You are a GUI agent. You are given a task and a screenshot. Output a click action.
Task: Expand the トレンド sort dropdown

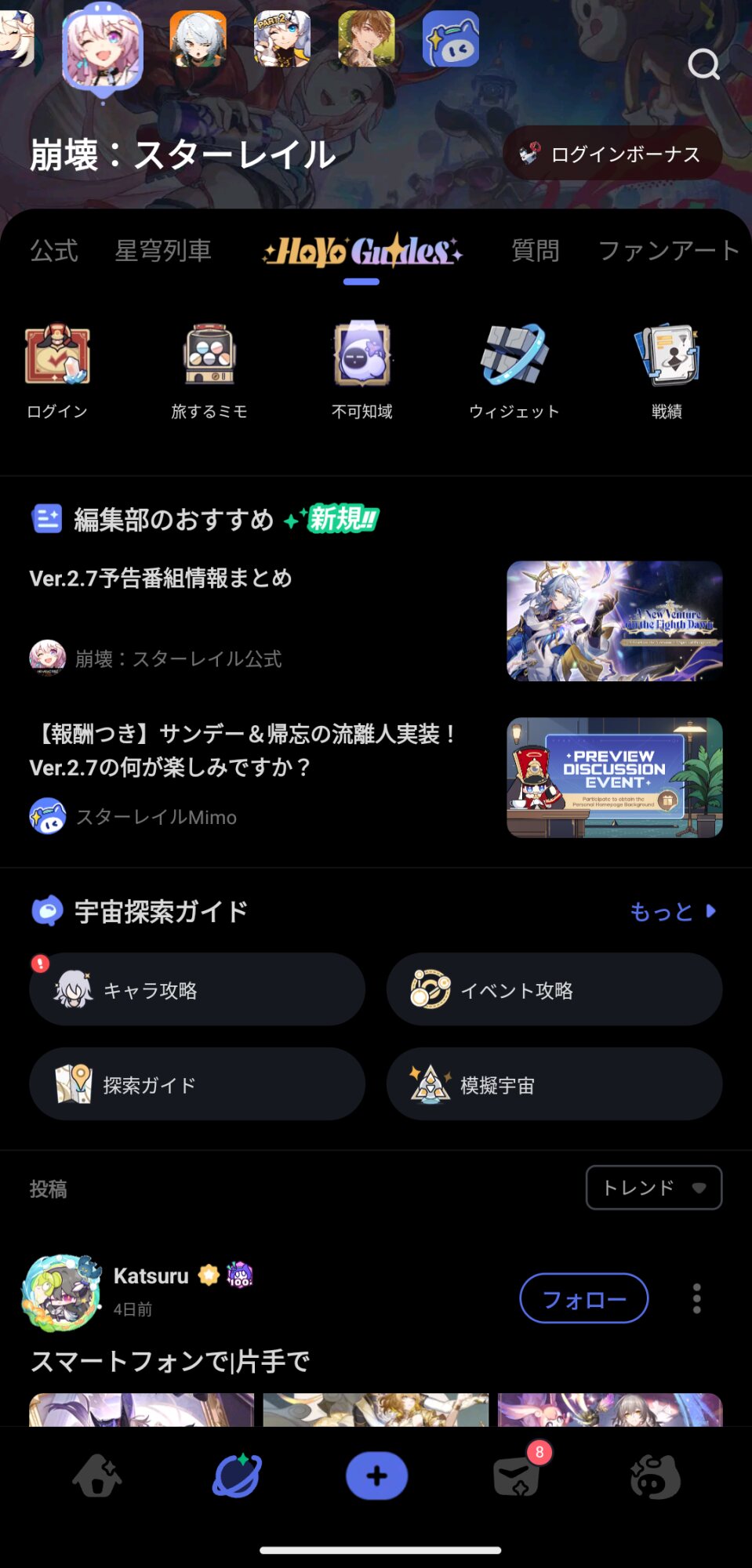[x=653, y=1188]
